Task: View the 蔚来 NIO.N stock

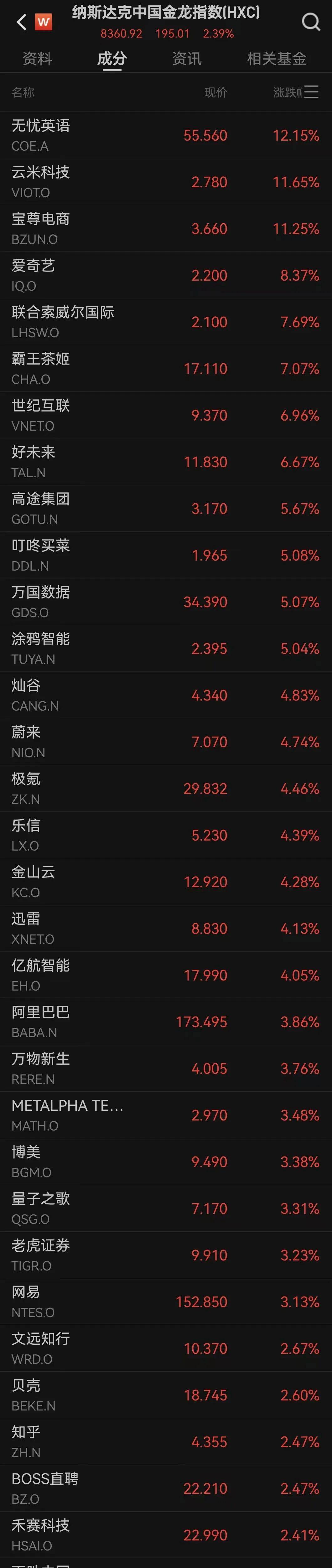Action: [166, 742]
